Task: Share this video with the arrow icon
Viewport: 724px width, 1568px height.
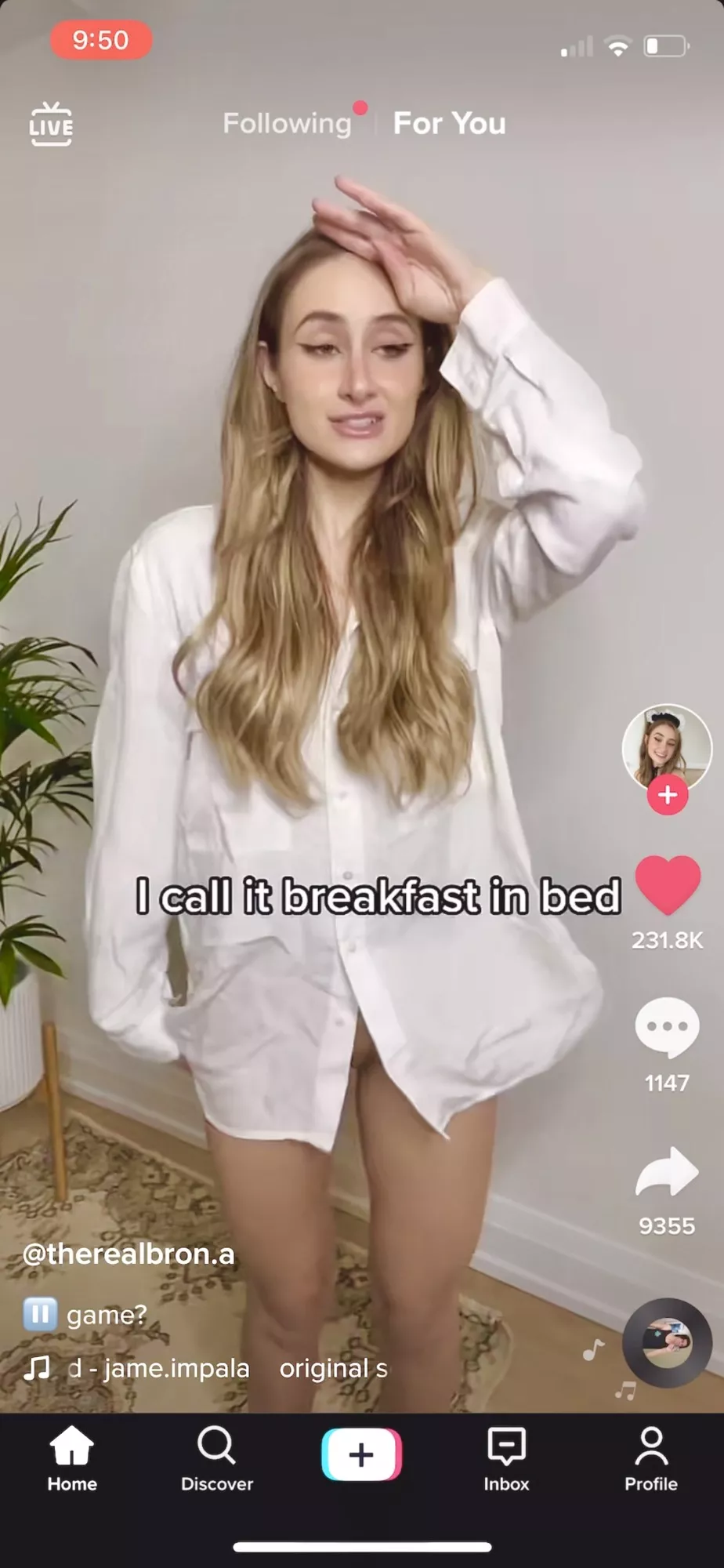Action: (667, 1172)
